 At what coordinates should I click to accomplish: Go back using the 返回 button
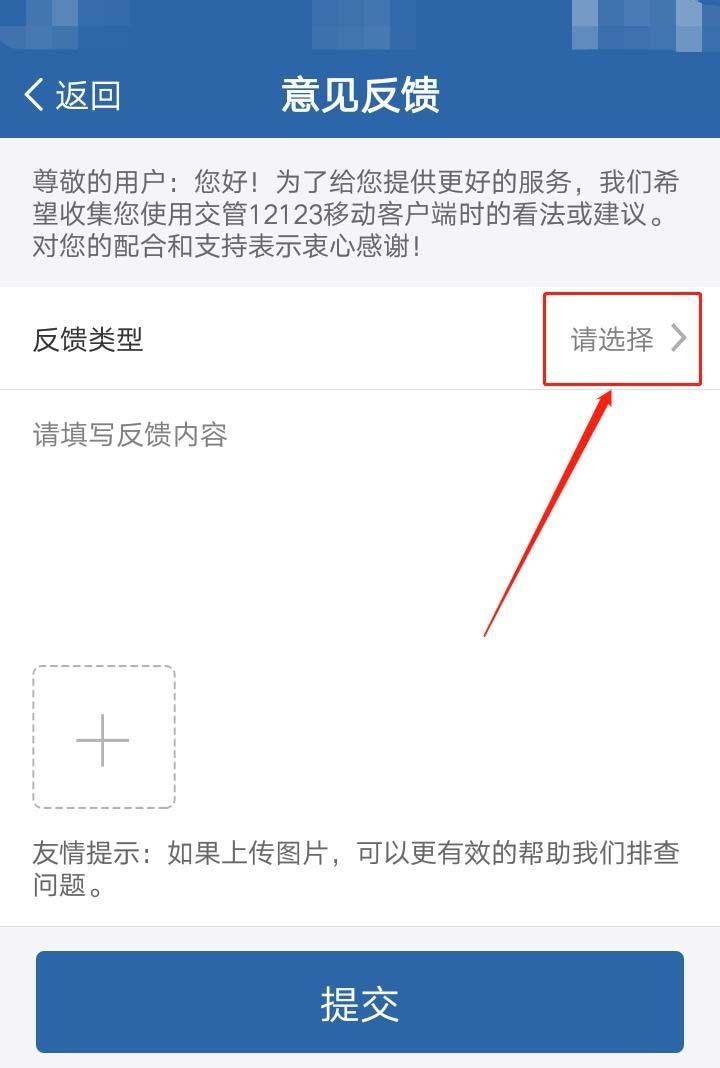(72, 96)
